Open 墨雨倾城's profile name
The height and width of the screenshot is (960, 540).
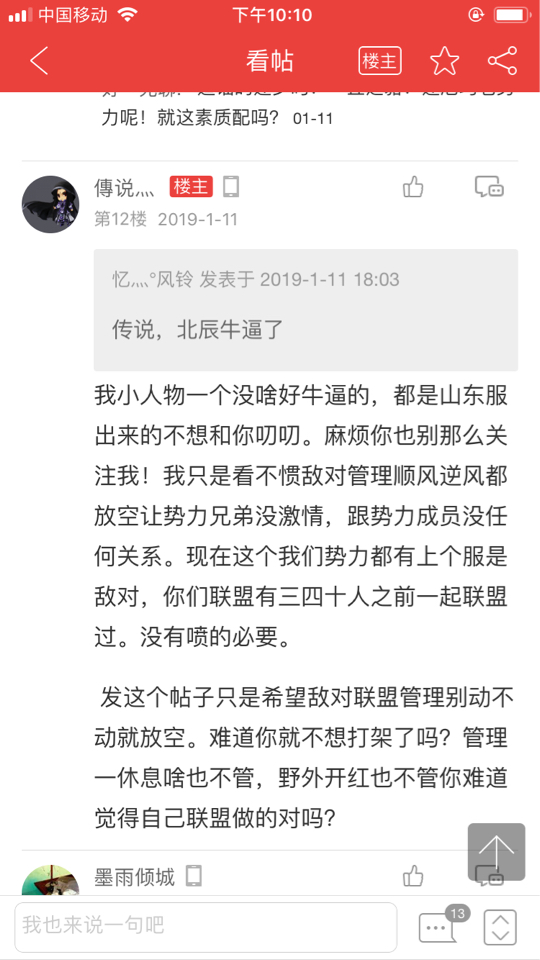[x=134, y=877]
